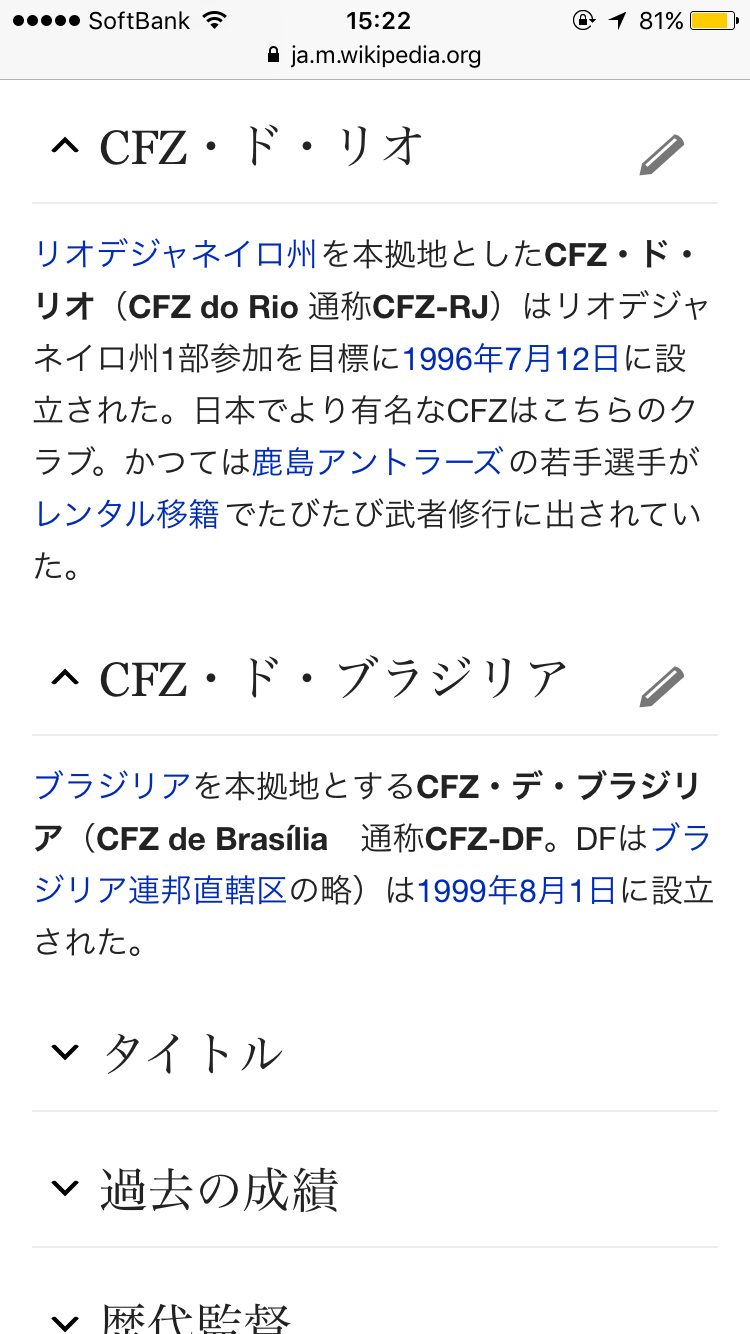Open the リオデジャネイロ州 link

[x=176, y=254]
